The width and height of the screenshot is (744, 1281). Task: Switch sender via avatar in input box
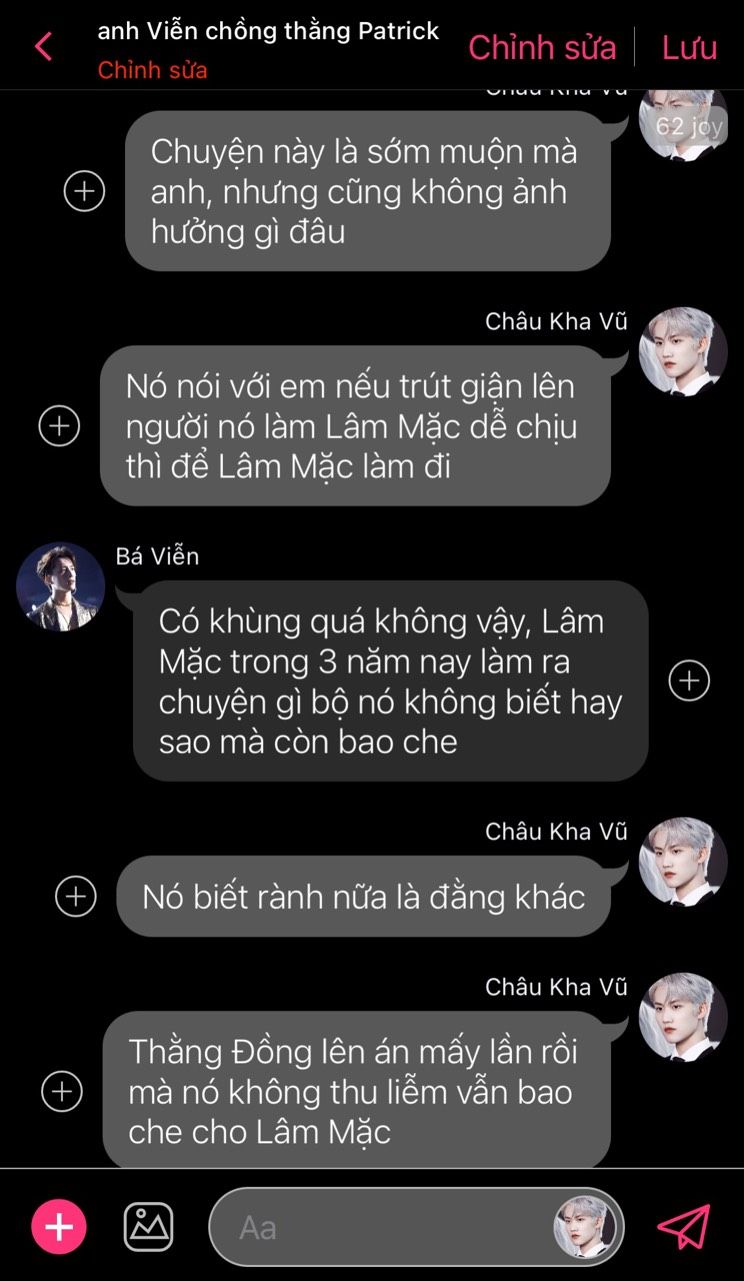[587, 1226]
